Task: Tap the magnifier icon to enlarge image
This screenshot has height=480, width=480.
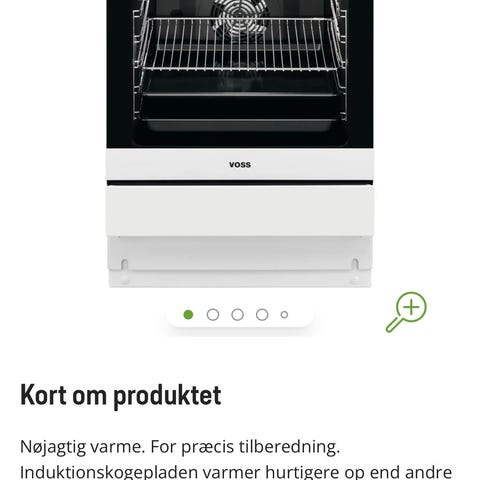Action: [406, 312]
